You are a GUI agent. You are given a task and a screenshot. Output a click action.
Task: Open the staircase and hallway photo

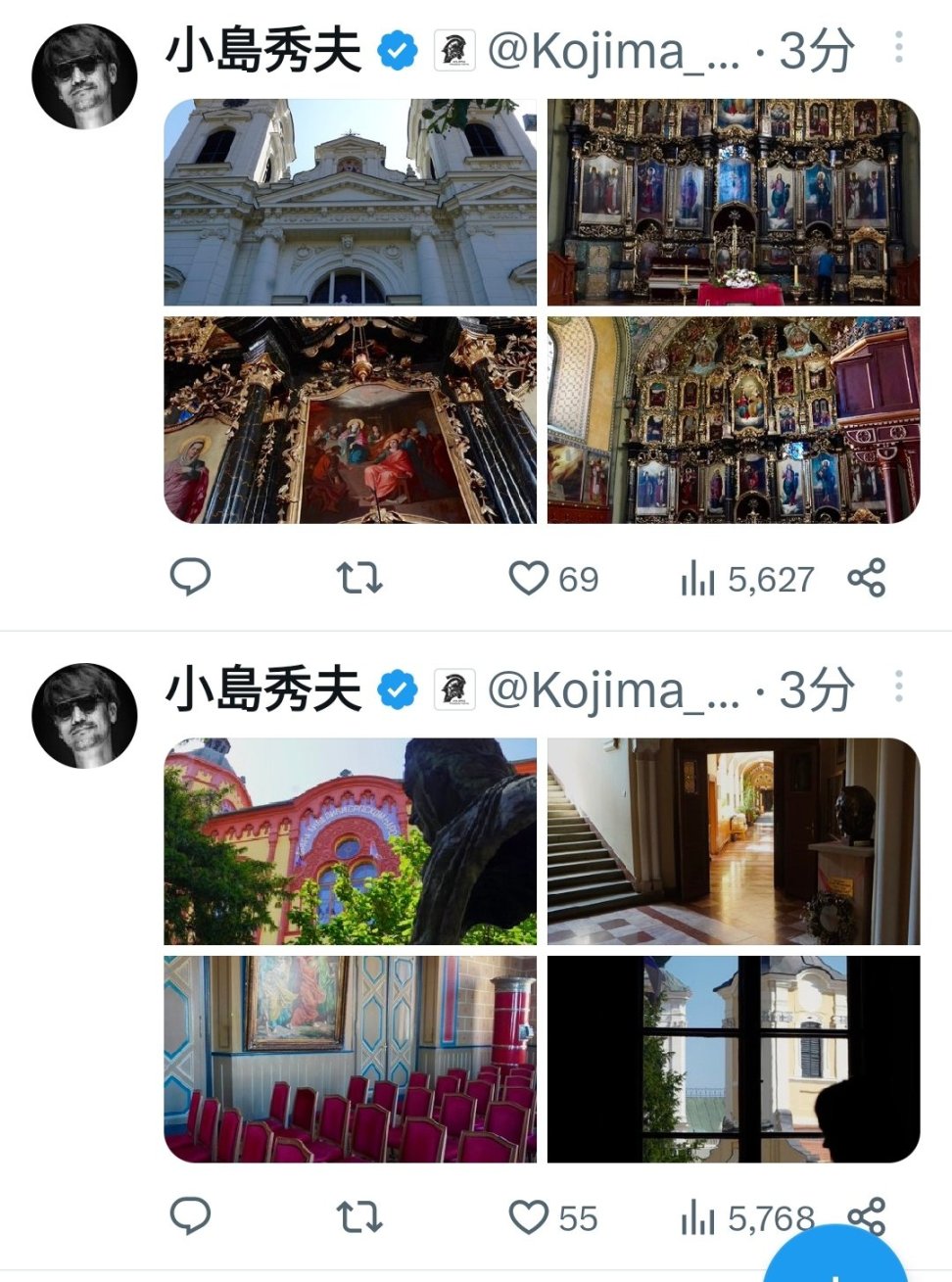point(734,841)
